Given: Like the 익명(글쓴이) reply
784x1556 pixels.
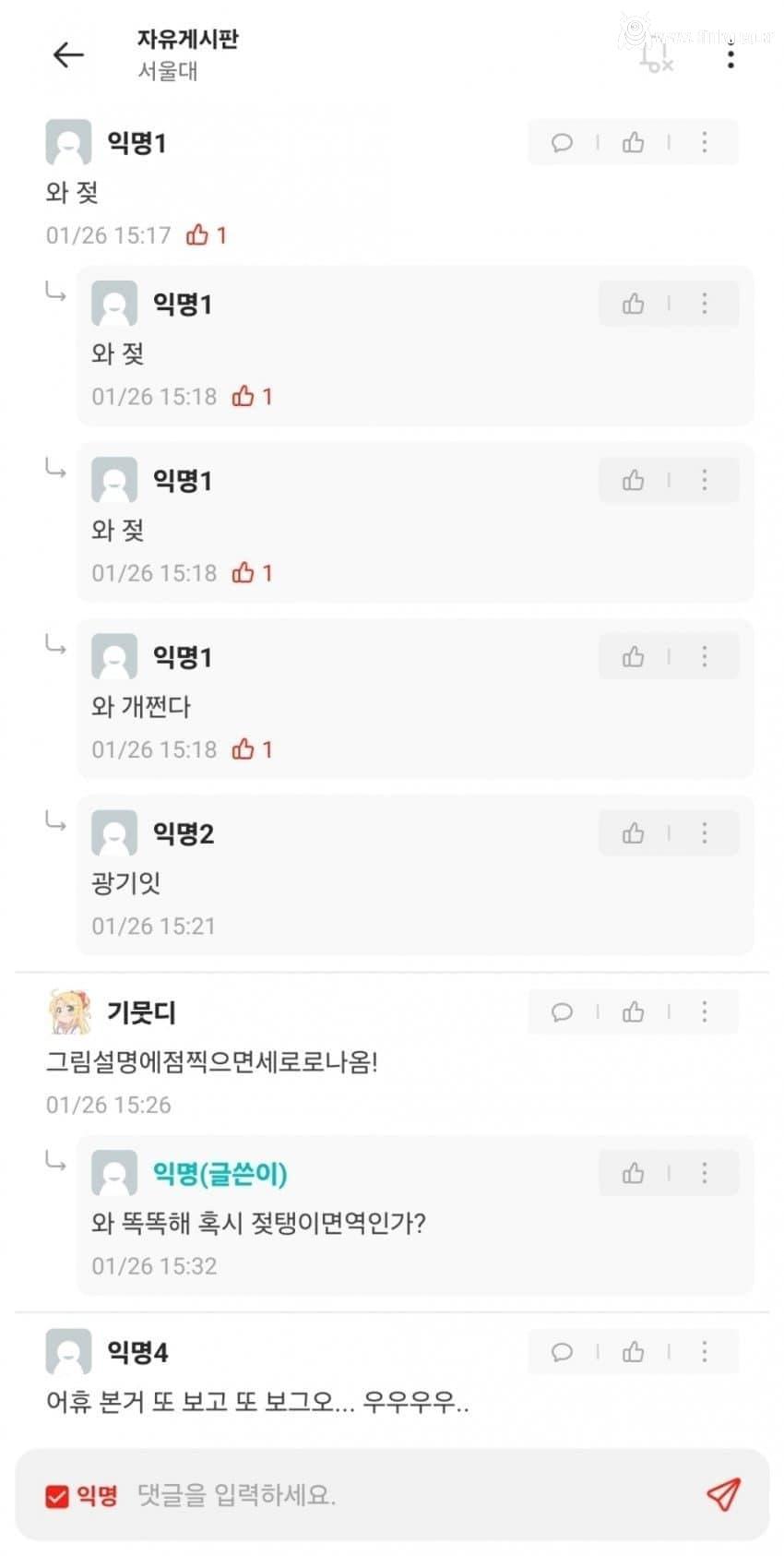Looking at the screenshot, I should pos(633,1172).
